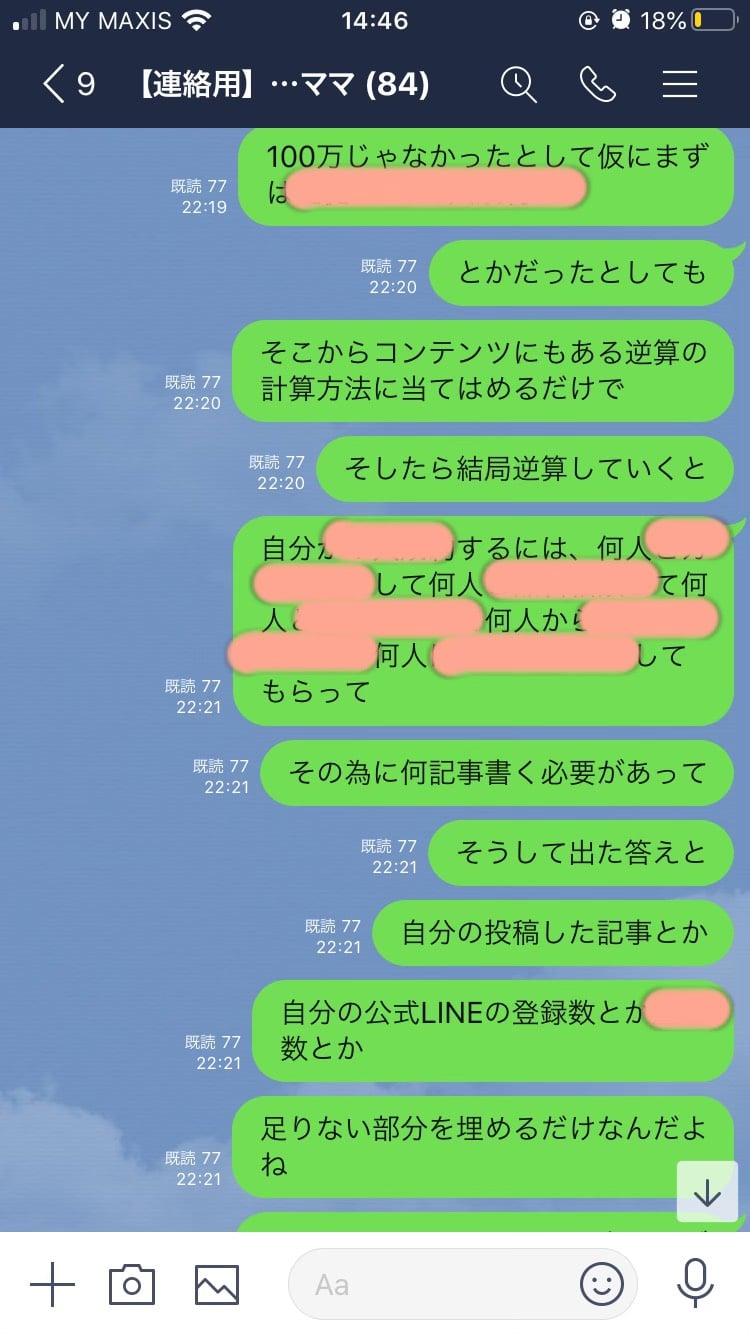Open the chat hamburger menu
This screenshot has height=1334, width=750.
point(679,85)
